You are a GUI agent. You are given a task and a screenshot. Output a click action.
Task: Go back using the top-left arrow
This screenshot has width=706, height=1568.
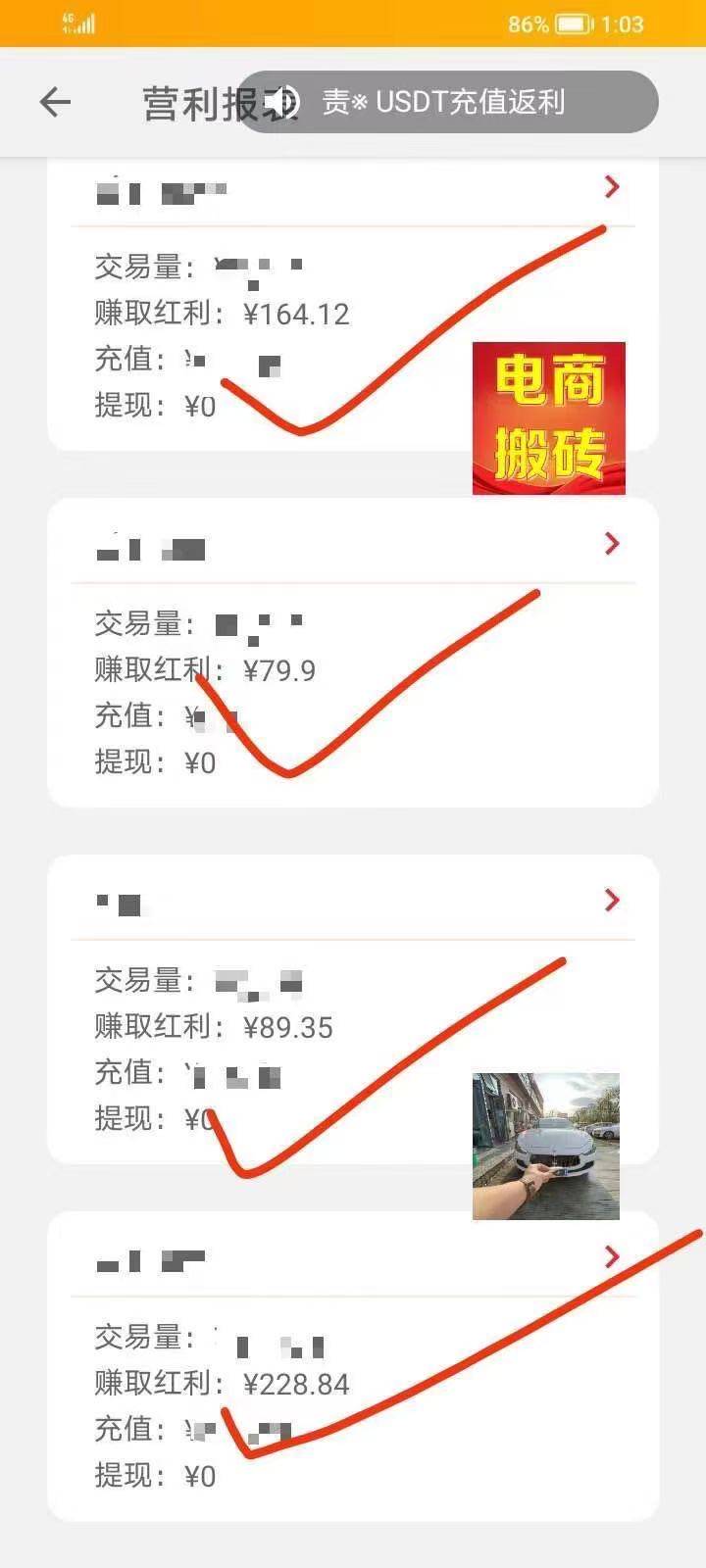(x=55, y=102)
